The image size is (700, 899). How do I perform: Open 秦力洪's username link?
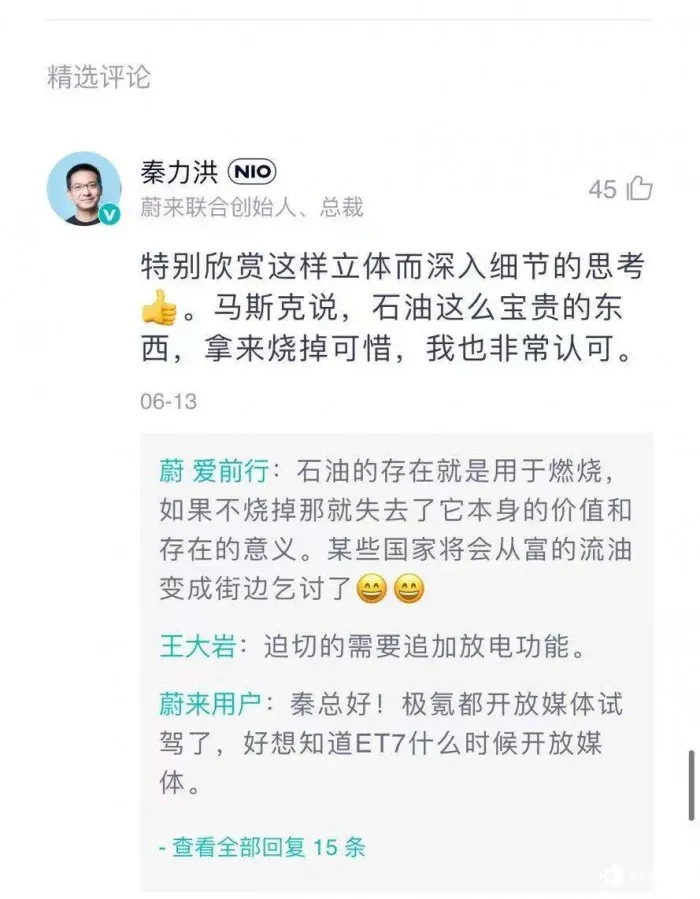pos(178,171)
